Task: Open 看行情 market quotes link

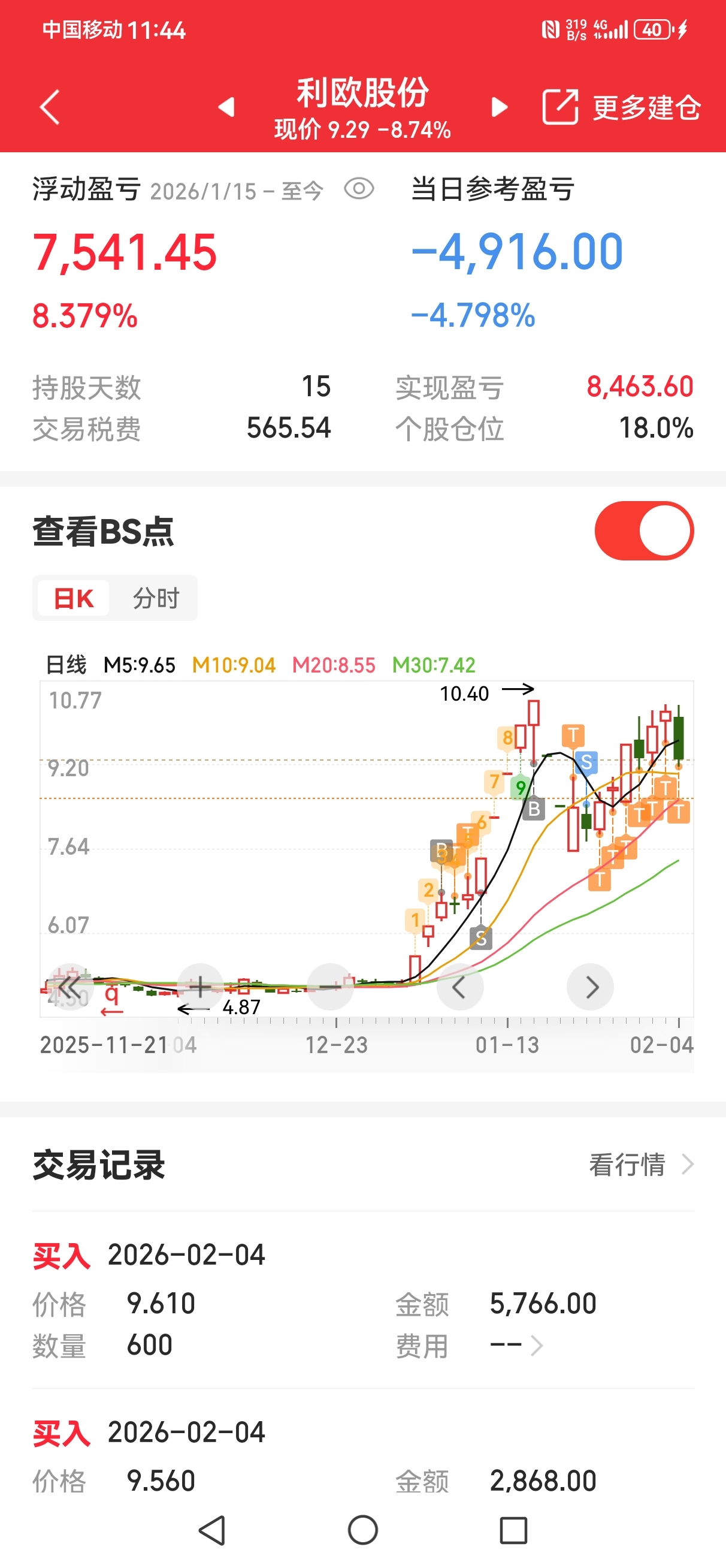Action: coord(640,1165)
